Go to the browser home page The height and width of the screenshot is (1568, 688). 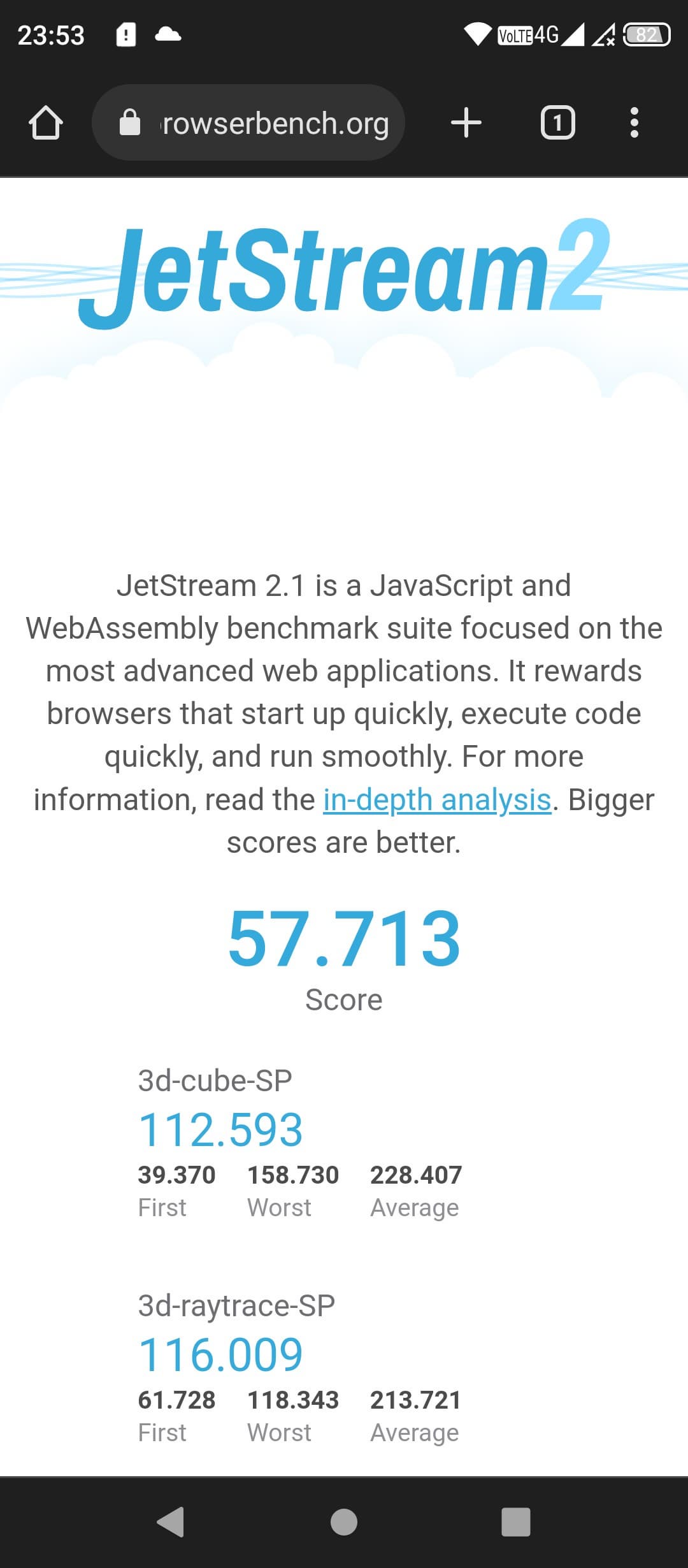point(46,122)
